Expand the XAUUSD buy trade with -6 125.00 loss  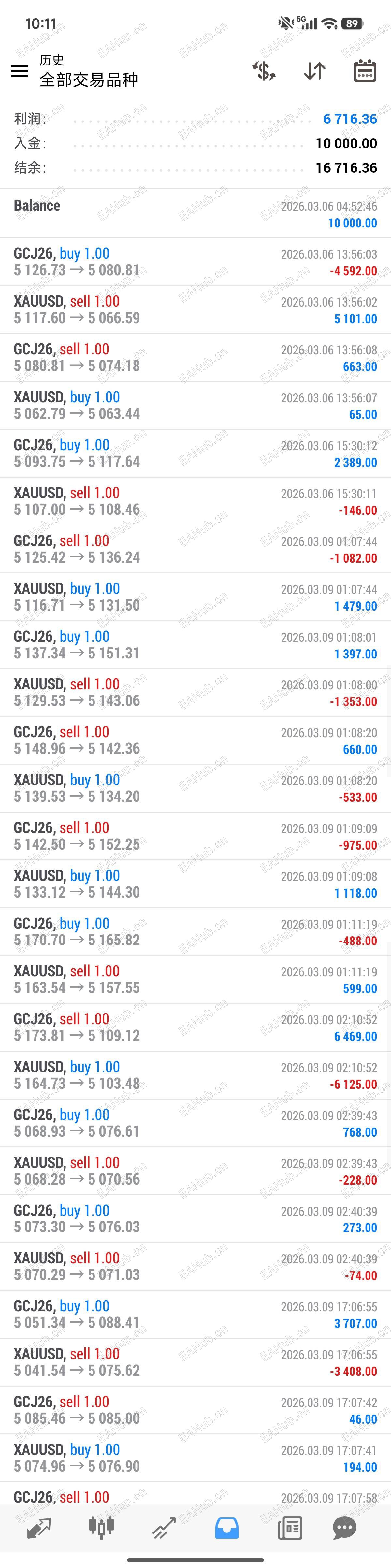coord(195,1075)
